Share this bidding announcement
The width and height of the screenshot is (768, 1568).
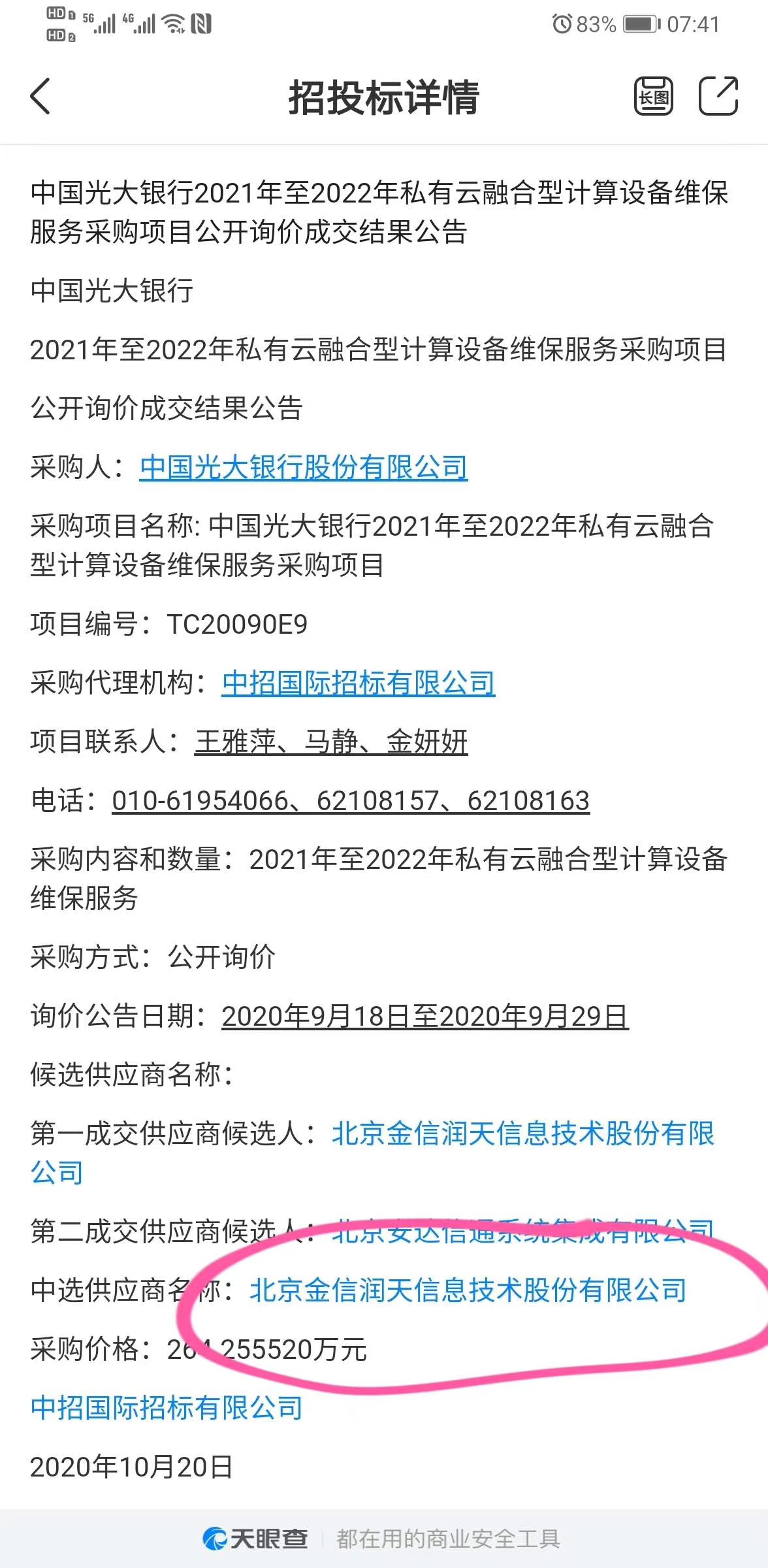point(718,97)
